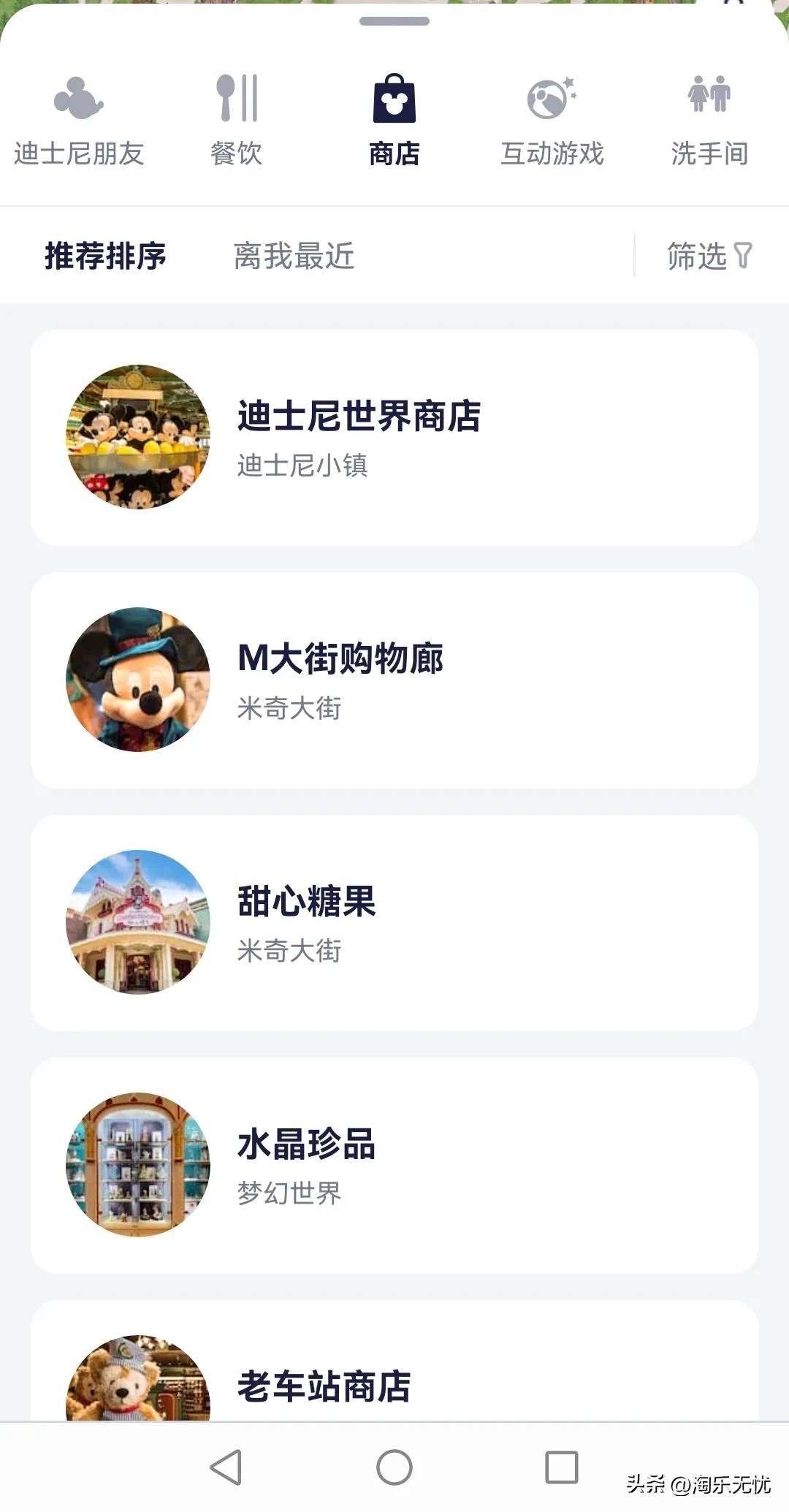
Task: Select the 水晶珍品 shop card
Action: click(x=394, y=1165)
